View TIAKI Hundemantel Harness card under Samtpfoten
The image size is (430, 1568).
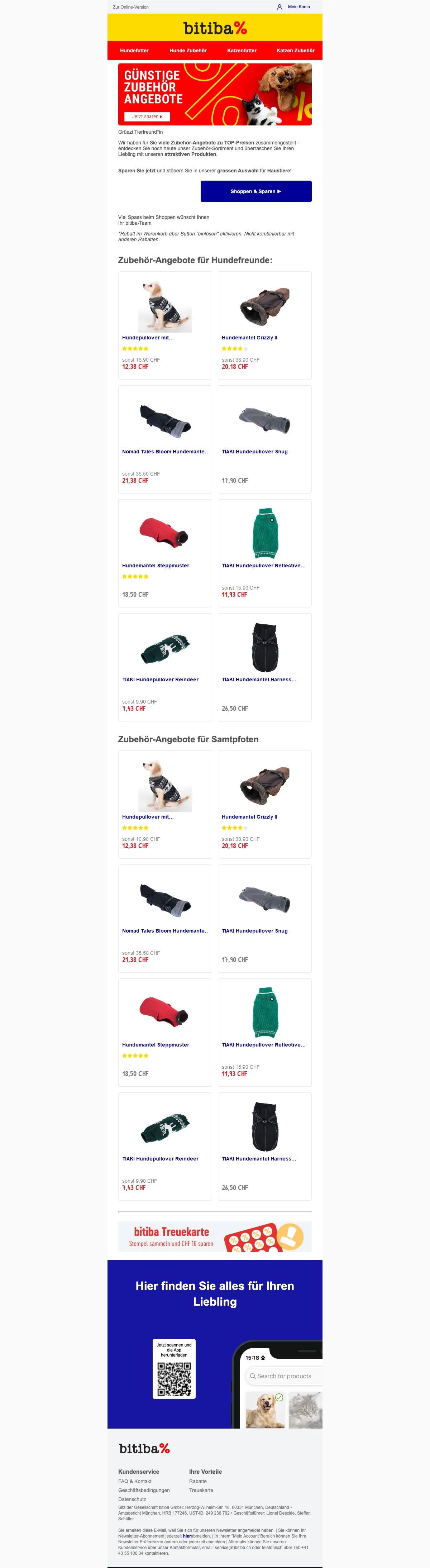(x=264, y=1145)
